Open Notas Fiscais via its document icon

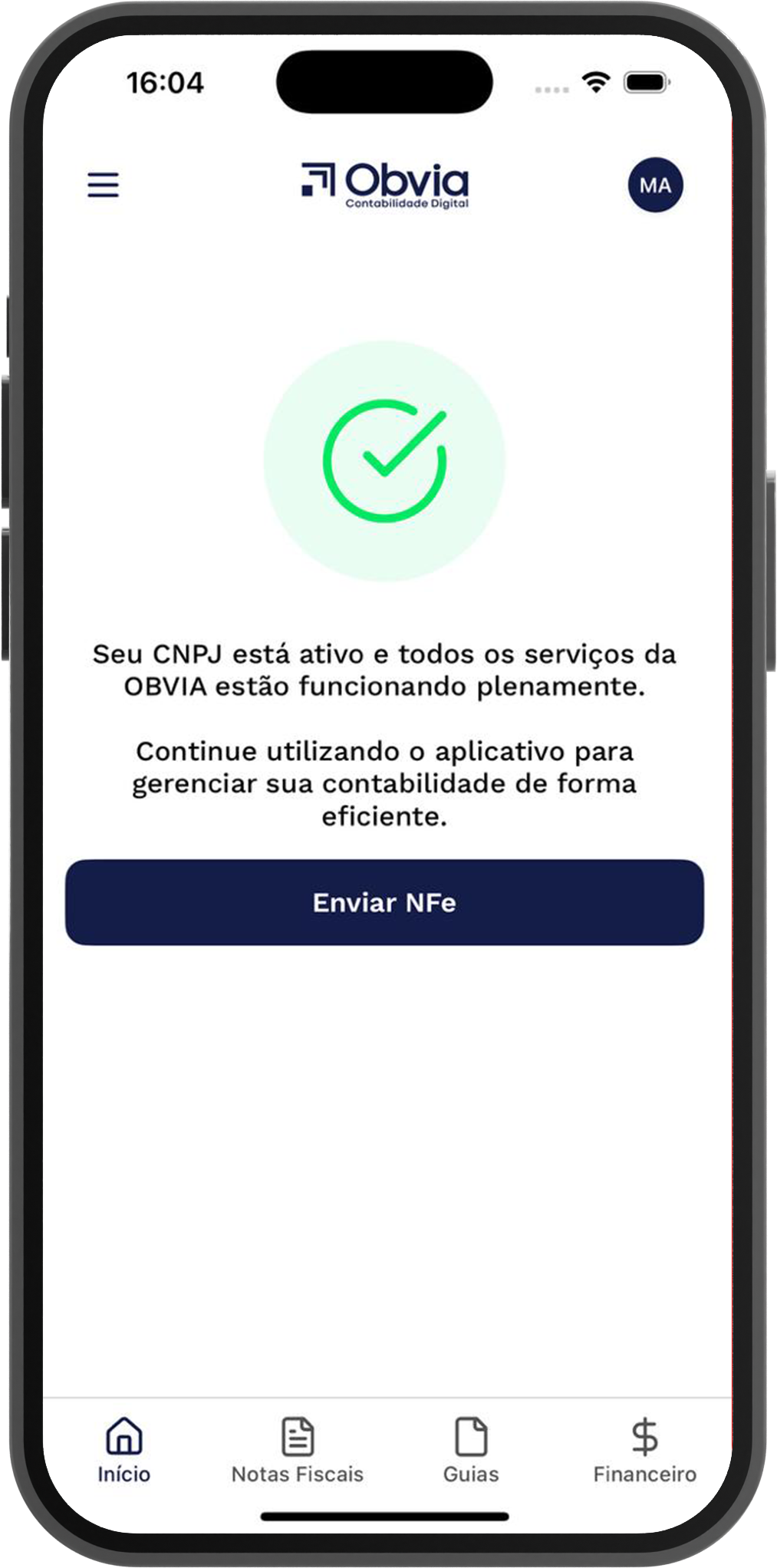(x=298, y=1436)
